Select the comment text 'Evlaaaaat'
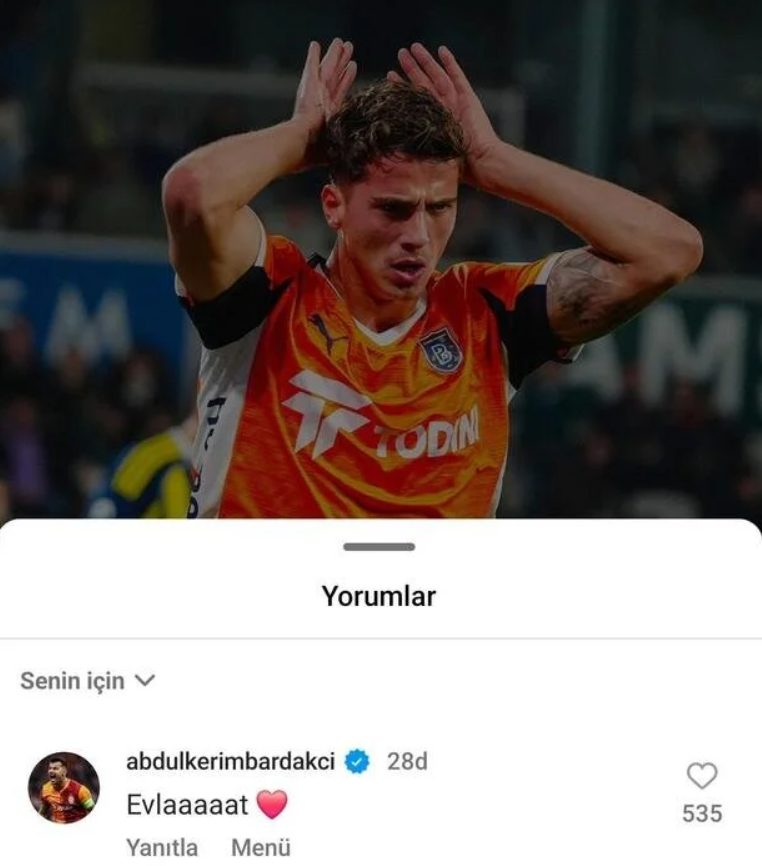 [184, 804]
